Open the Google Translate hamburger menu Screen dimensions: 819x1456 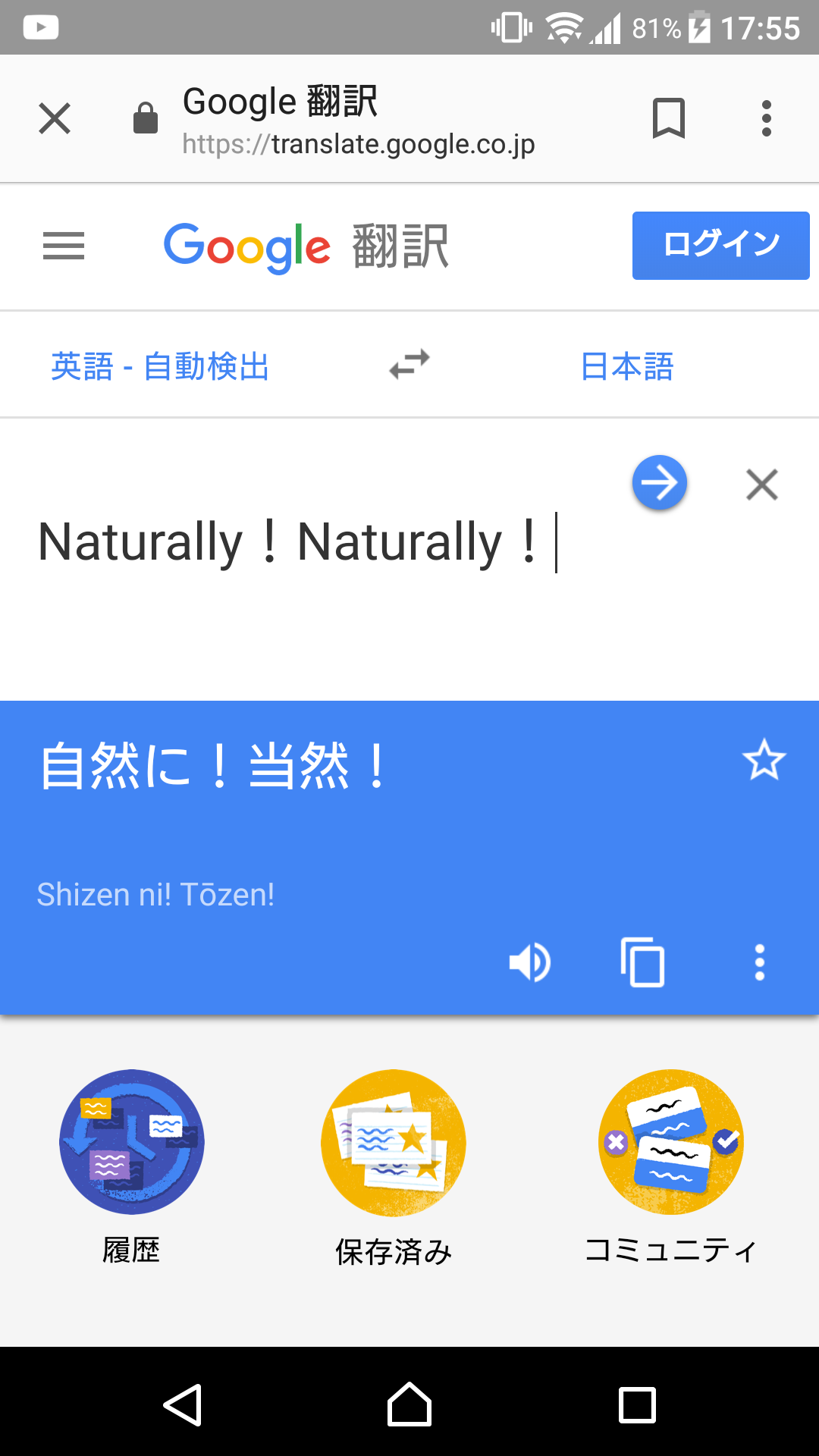coord(64,246)
